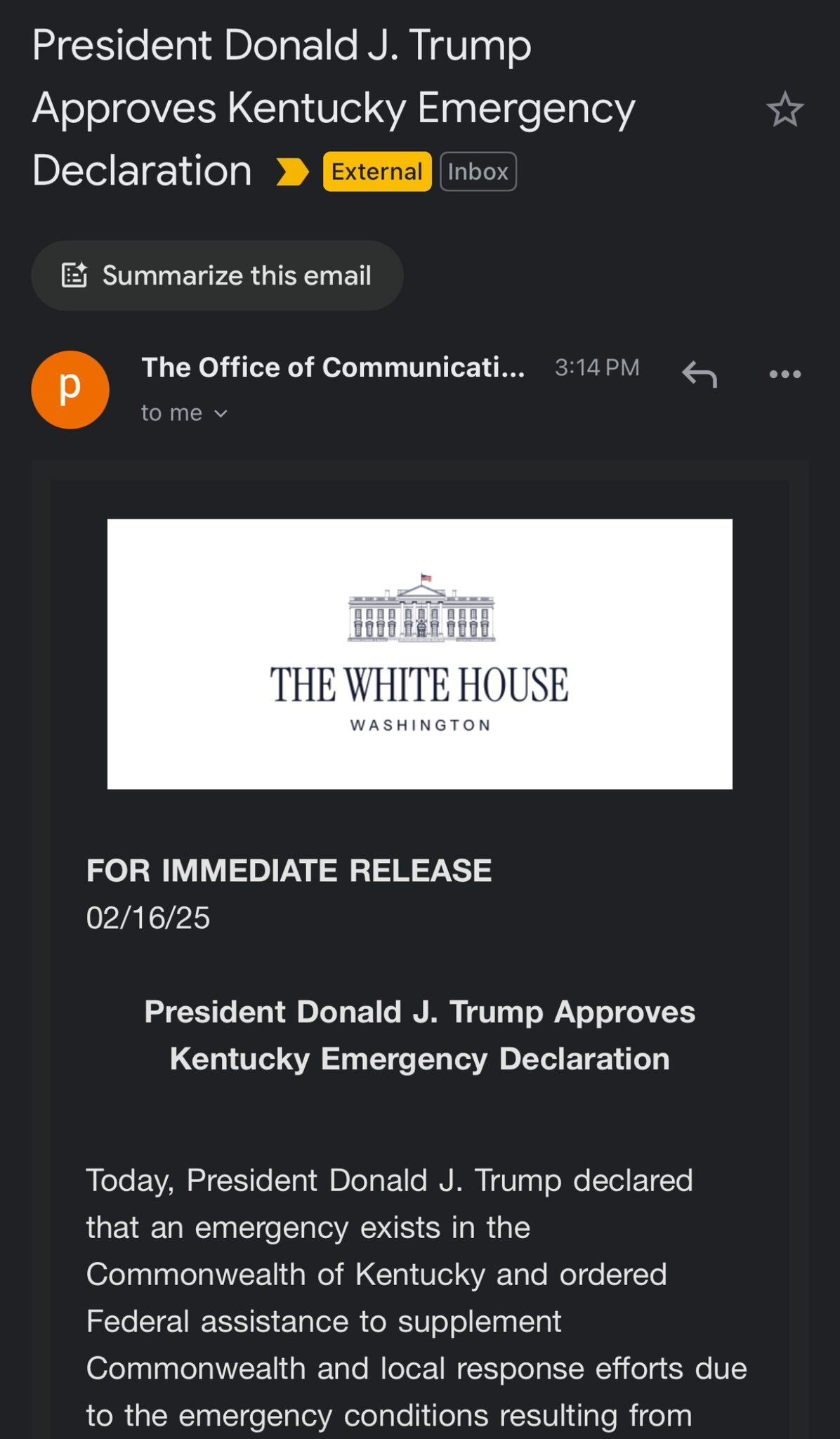Image resolution: width=840 pixels, height=1439 pixels.
Task: Open the message overflow menu
Action: click(x=785, y=374)
